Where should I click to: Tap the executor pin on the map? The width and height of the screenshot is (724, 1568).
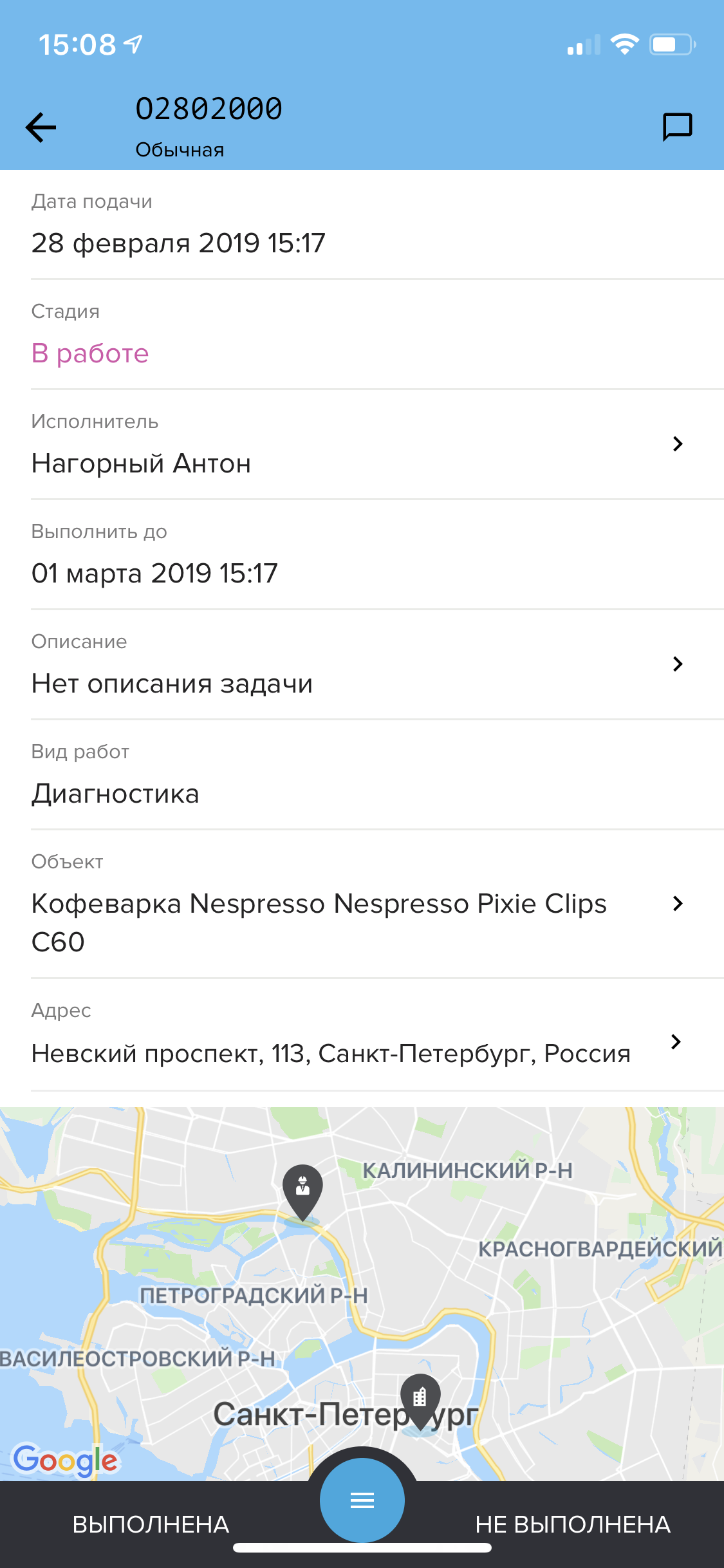tap(302, 1192)
